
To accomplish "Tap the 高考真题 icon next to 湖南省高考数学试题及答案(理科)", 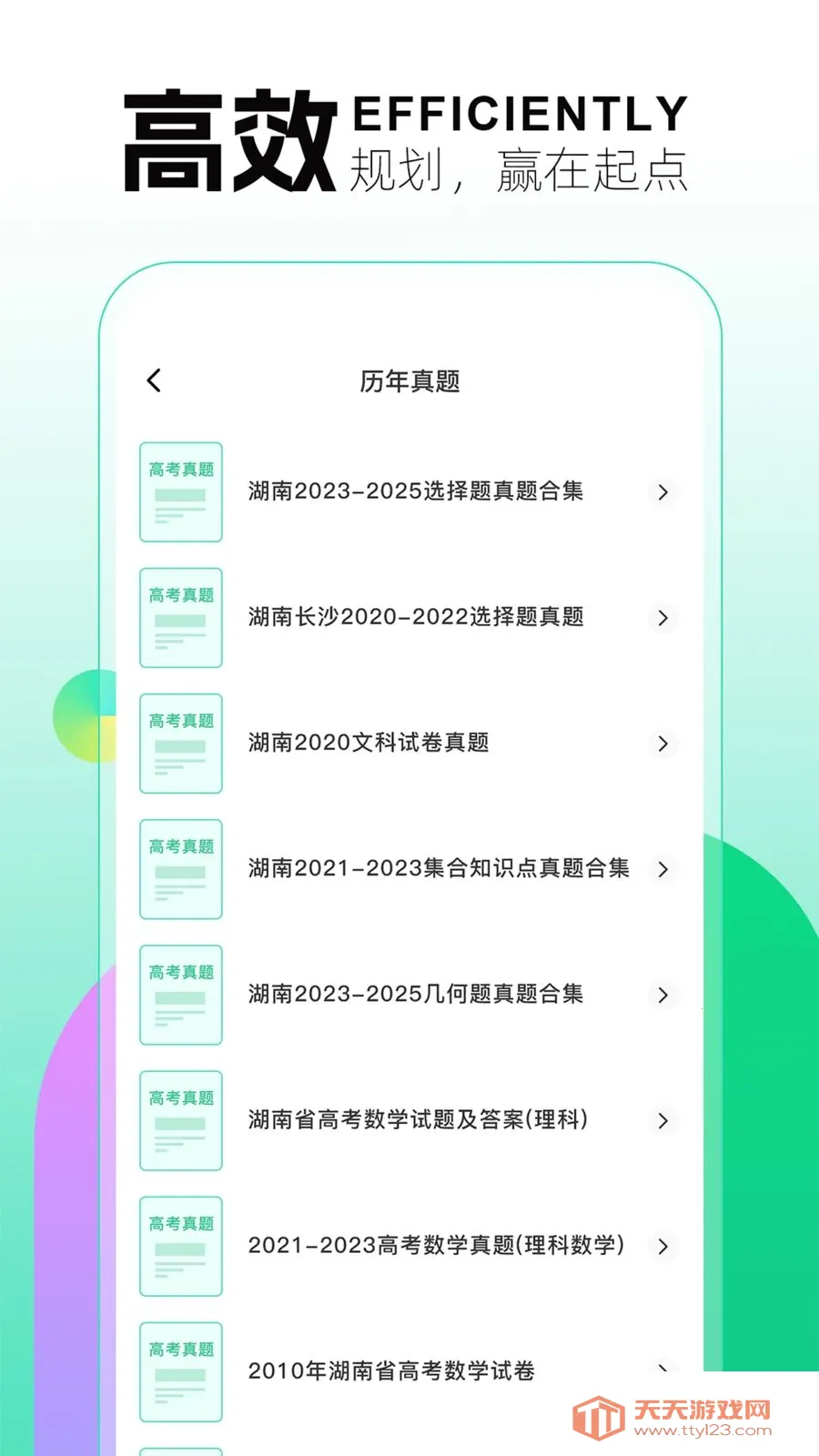I will point(180,1120).
